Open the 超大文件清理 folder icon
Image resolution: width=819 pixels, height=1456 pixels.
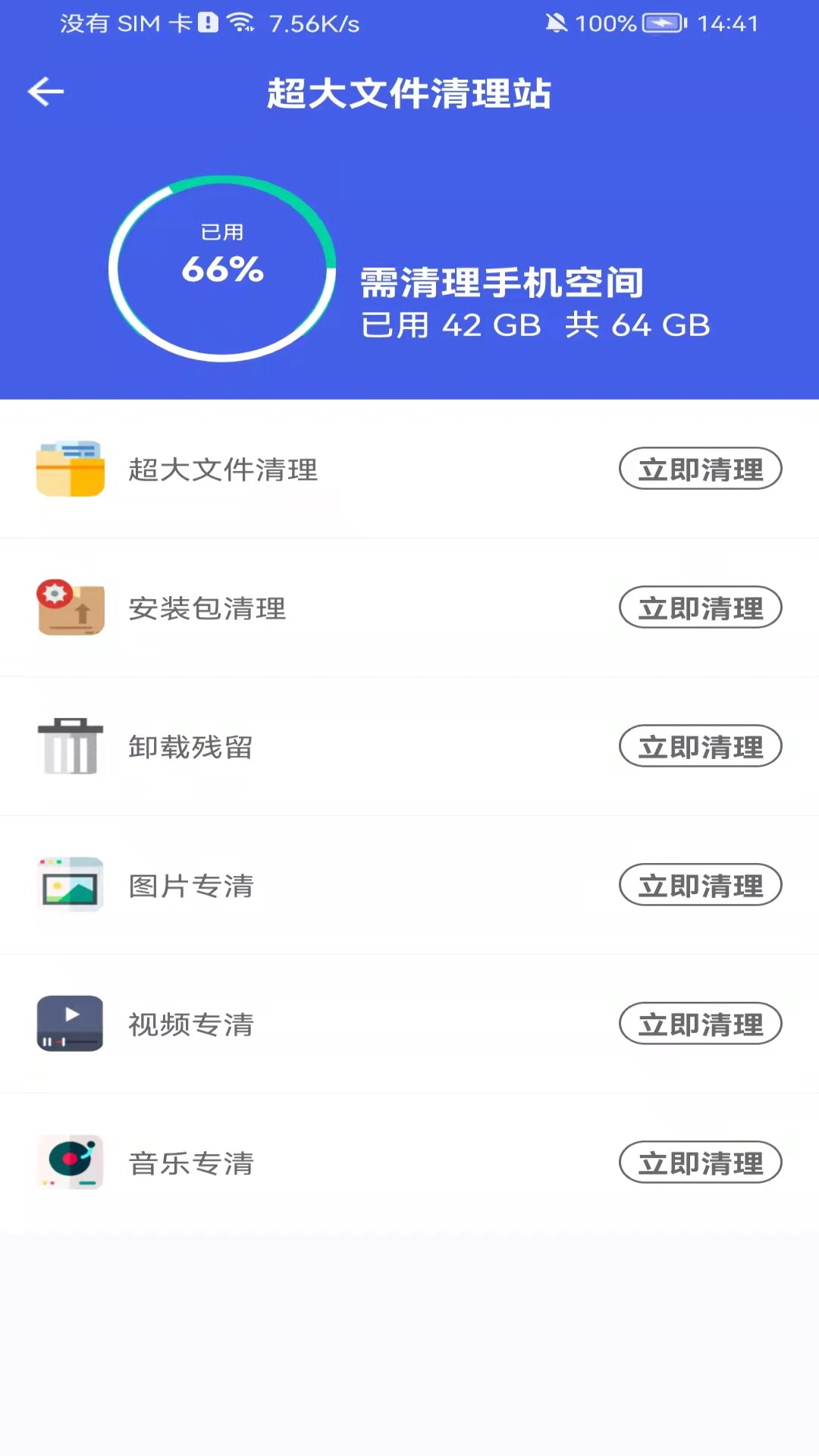pyautogui.click(x=70, y=469)
